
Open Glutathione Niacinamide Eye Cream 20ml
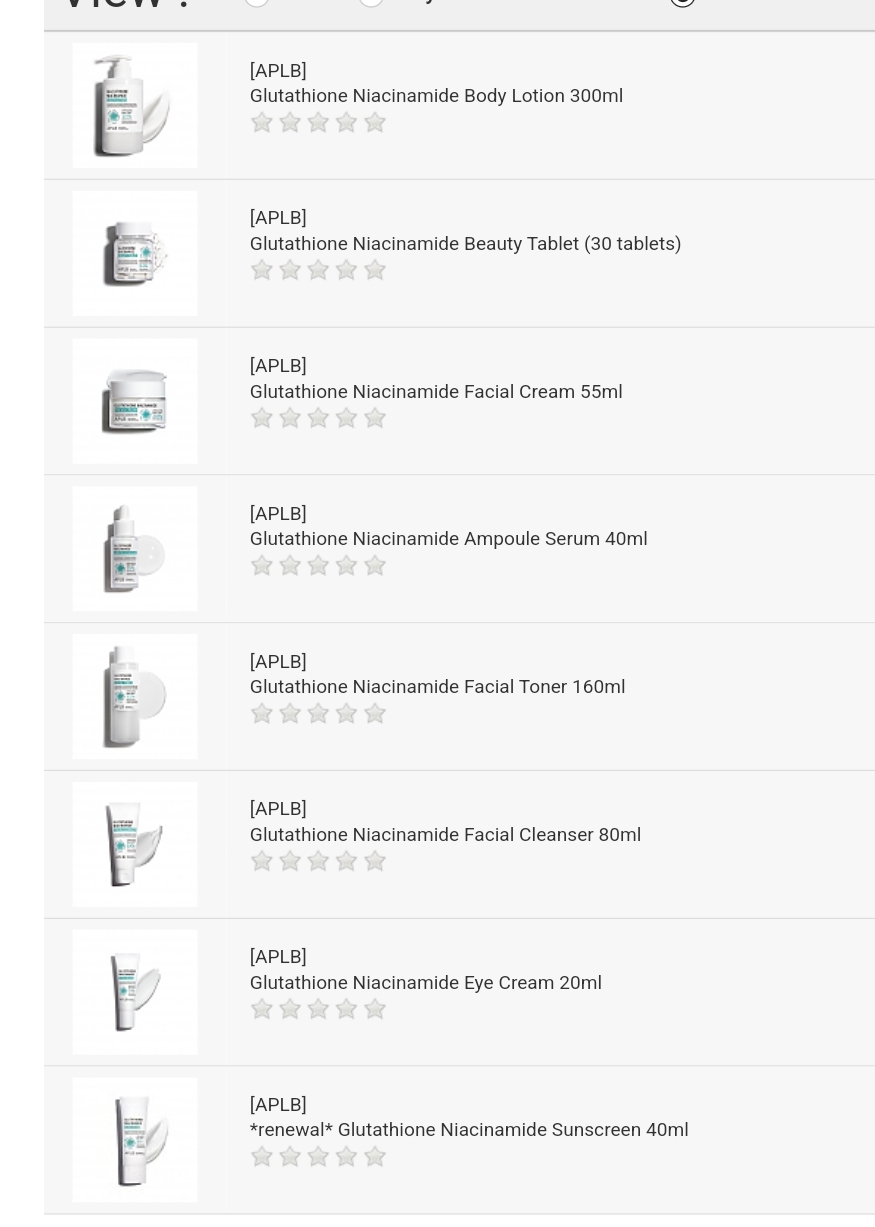click(425, 983)
